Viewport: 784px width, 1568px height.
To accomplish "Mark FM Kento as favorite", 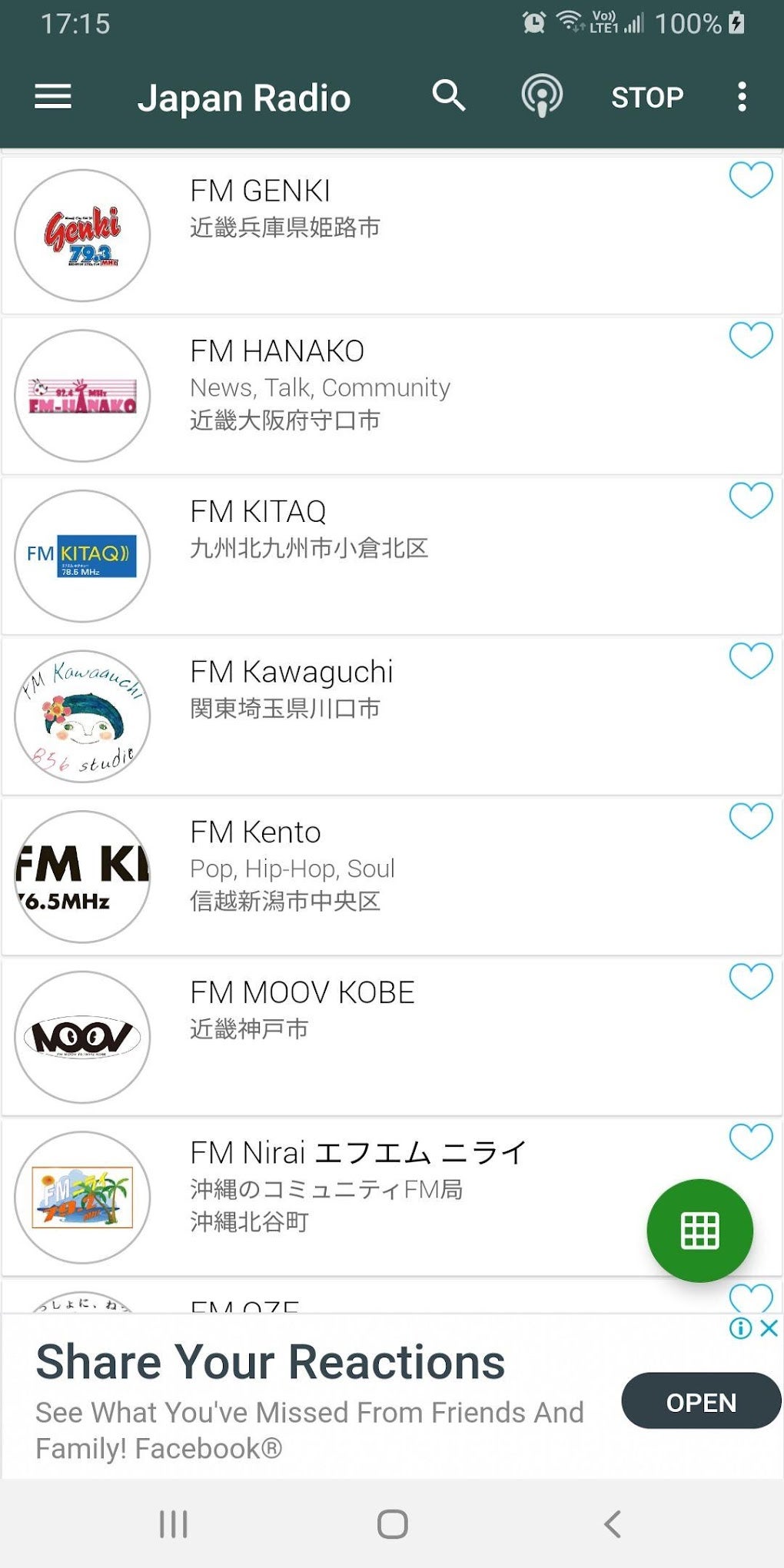I will click(750, 821).
